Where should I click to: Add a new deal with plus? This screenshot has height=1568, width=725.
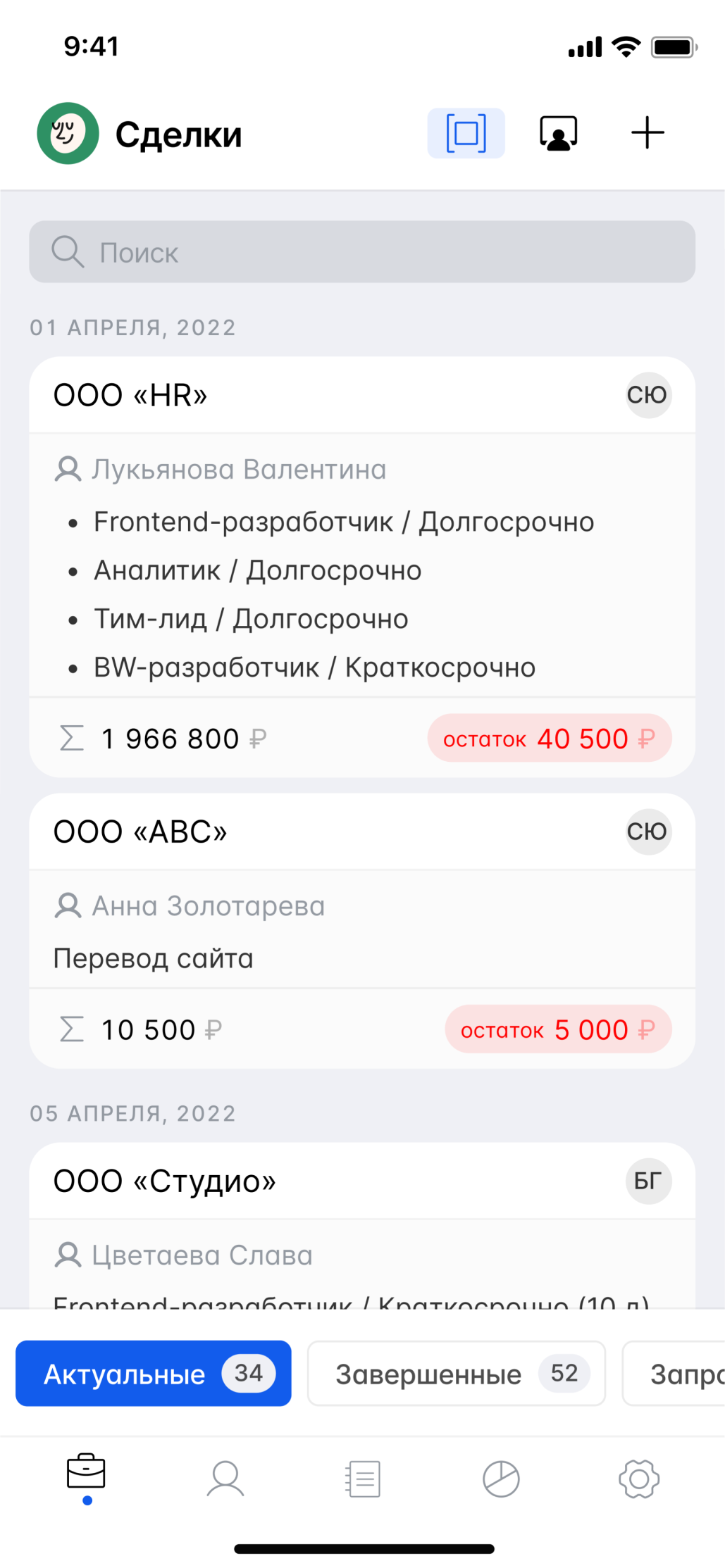[647, 133]
